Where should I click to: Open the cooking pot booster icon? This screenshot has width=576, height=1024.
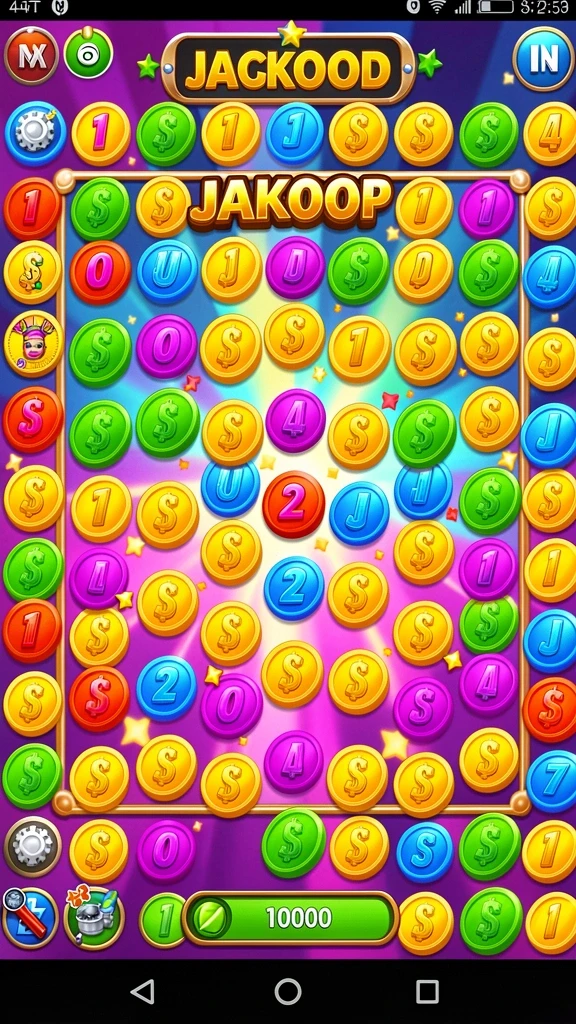click(x=93, y=917)
